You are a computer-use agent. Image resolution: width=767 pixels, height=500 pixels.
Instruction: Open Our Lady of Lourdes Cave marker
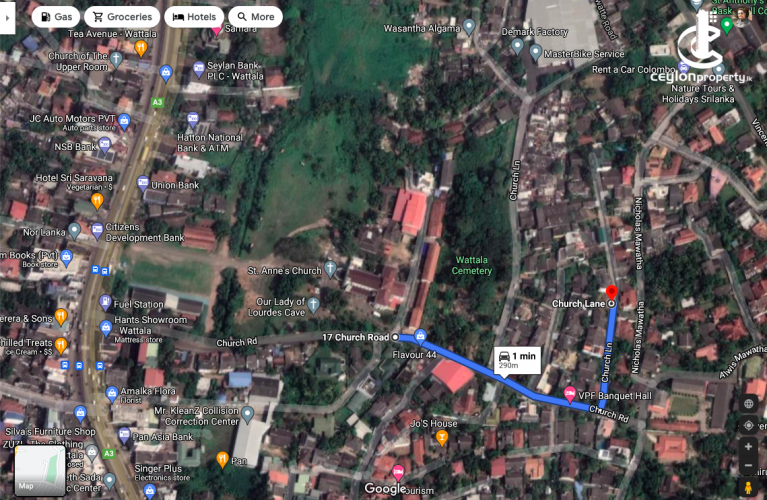(x=313, y=302)
